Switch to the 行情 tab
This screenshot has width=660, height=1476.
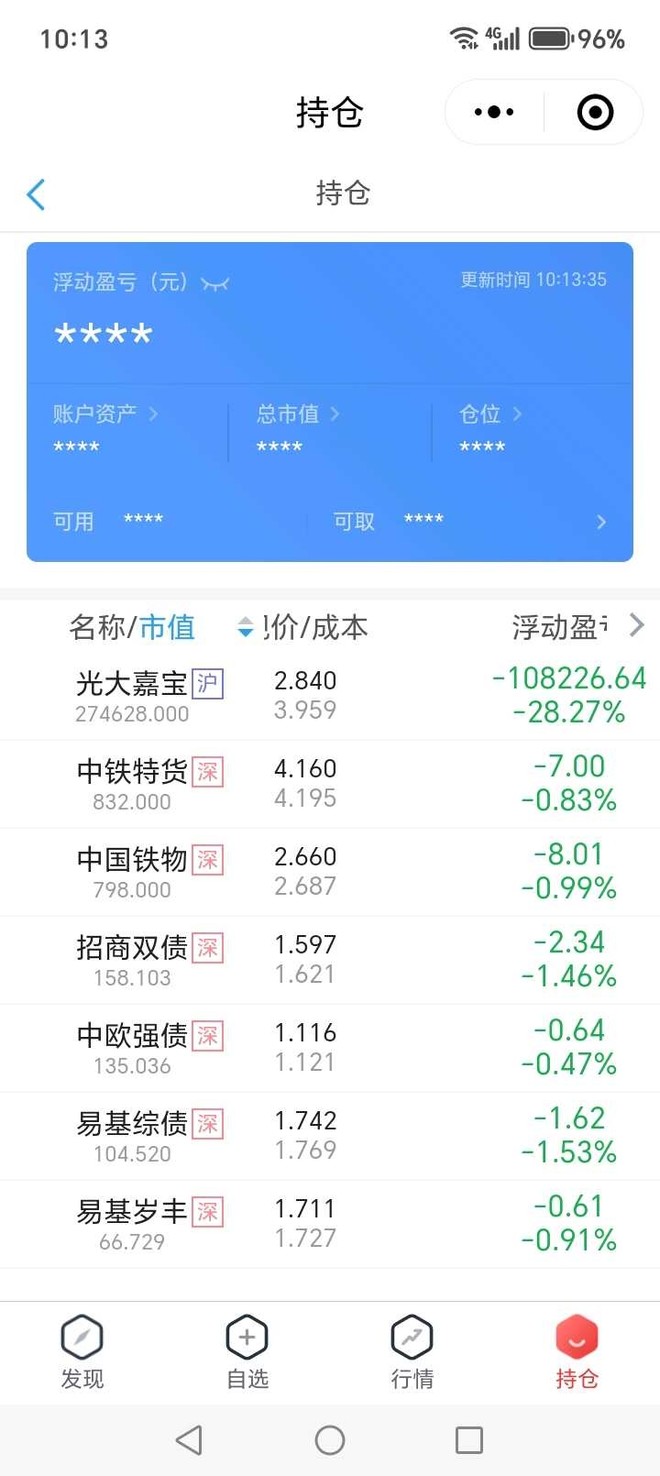(x=412, y=1352)
